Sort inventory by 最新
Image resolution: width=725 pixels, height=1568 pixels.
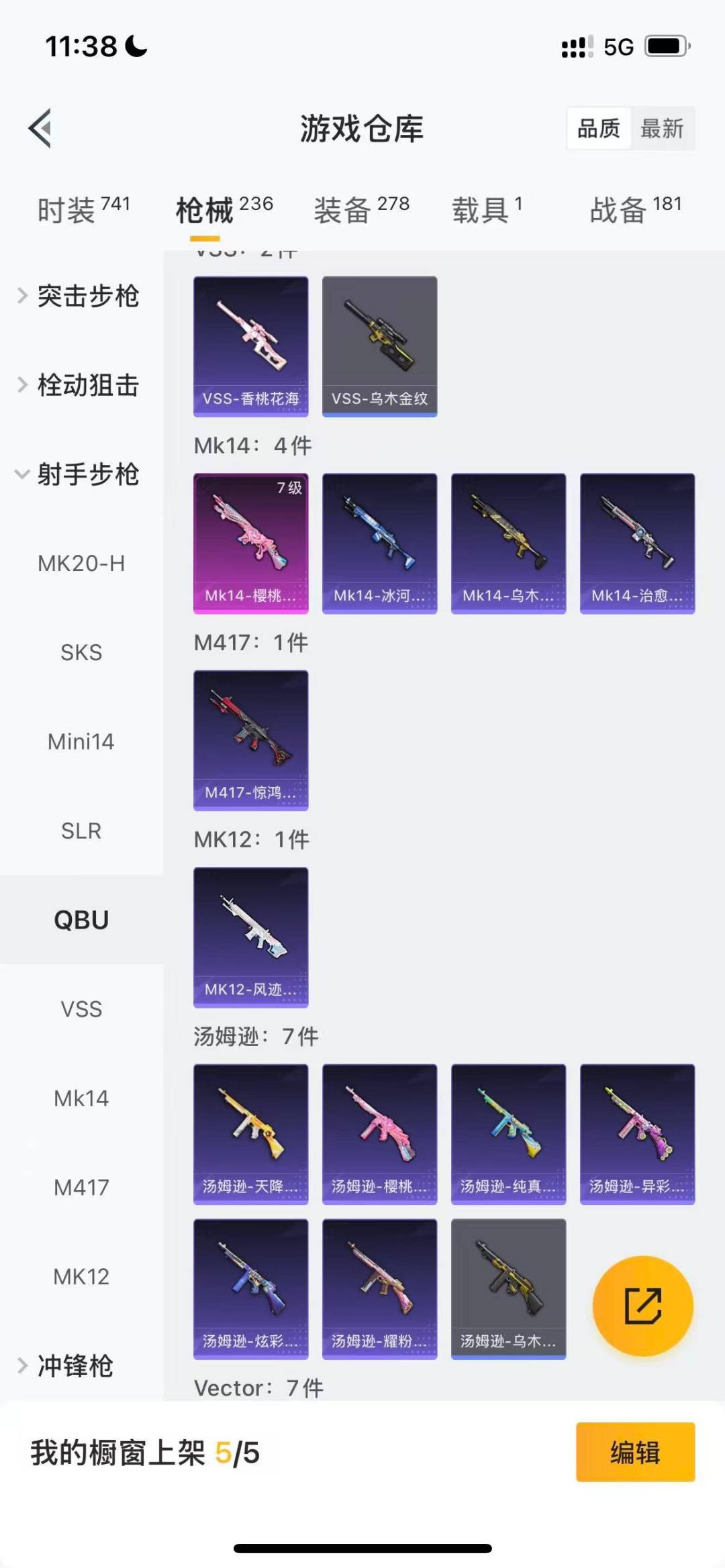tap(661, 129)
